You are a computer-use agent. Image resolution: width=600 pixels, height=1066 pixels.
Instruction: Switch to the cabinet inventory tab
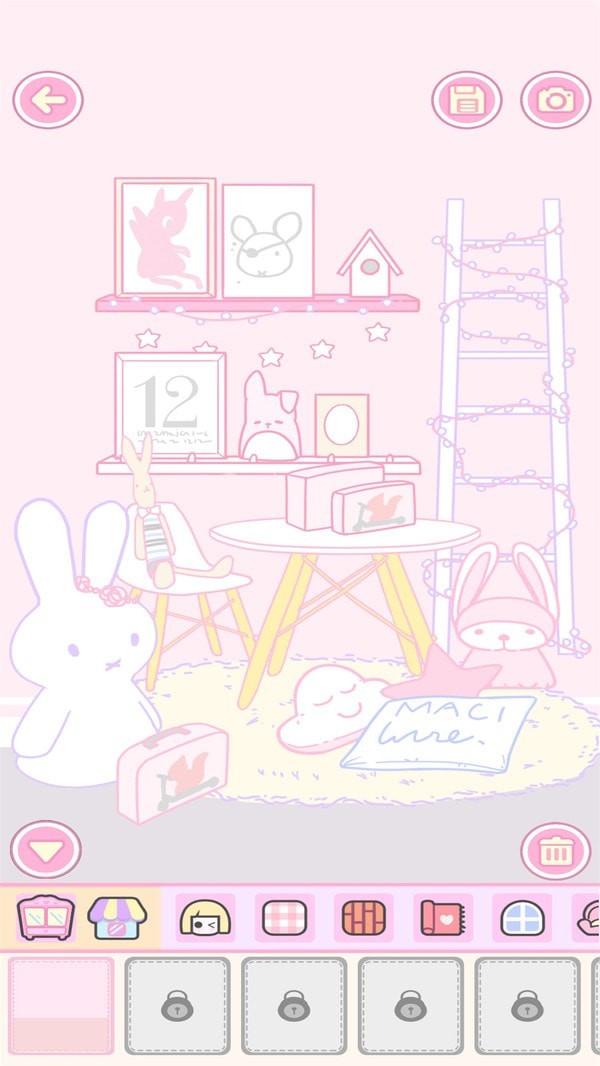[x=46, y=917]
